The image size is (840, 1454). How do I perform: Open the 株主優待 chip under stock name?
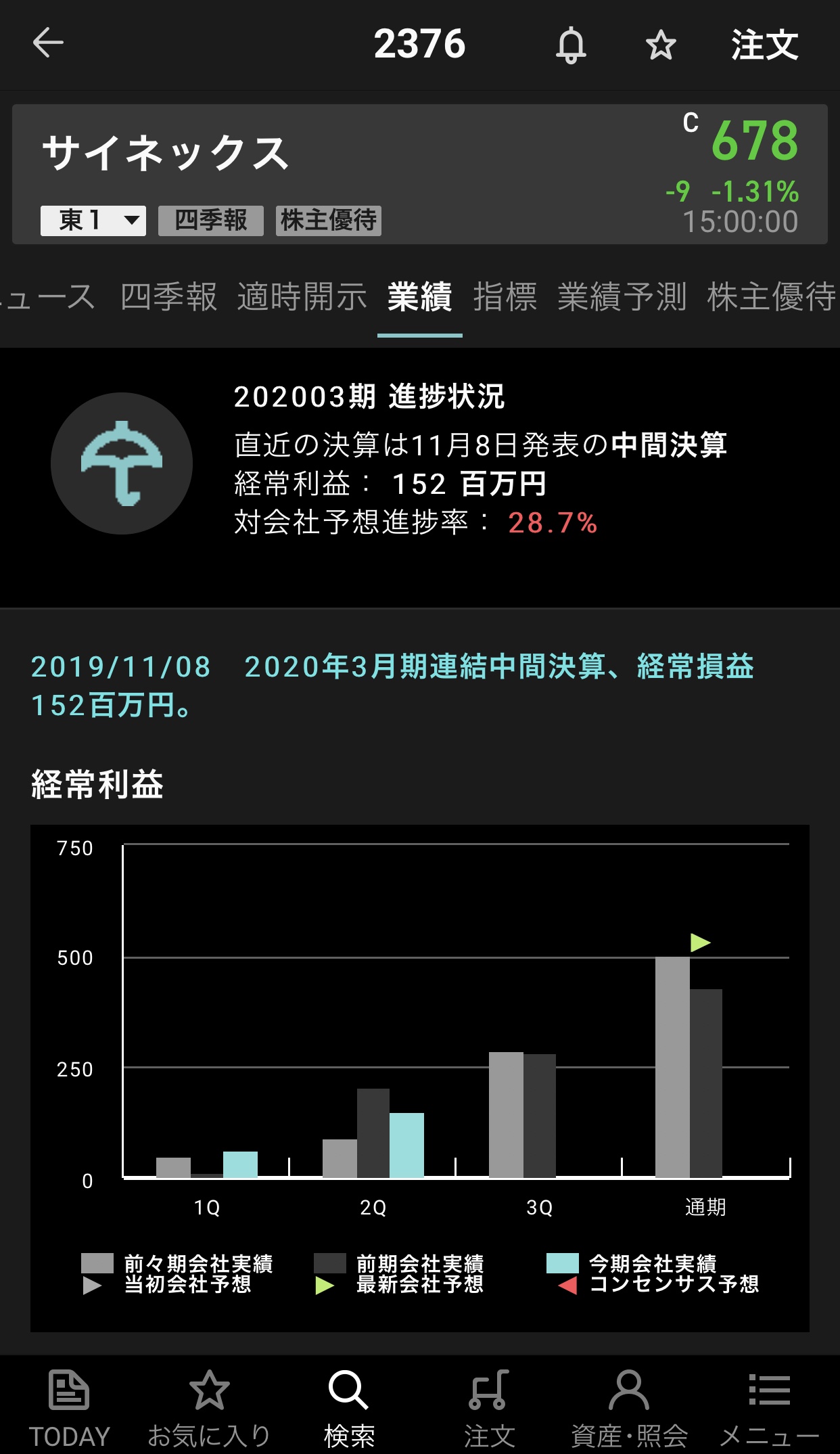329,221
